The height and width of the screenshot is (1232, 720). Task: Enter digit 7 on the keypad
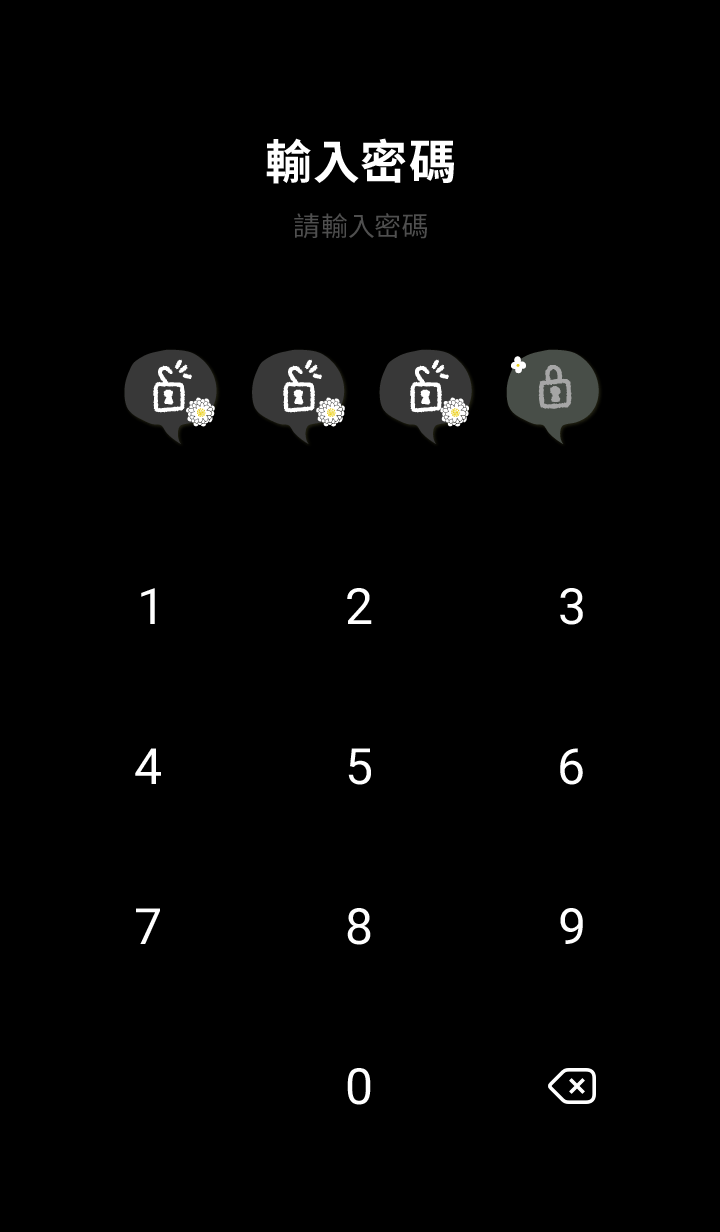click(x=148, y=927)
